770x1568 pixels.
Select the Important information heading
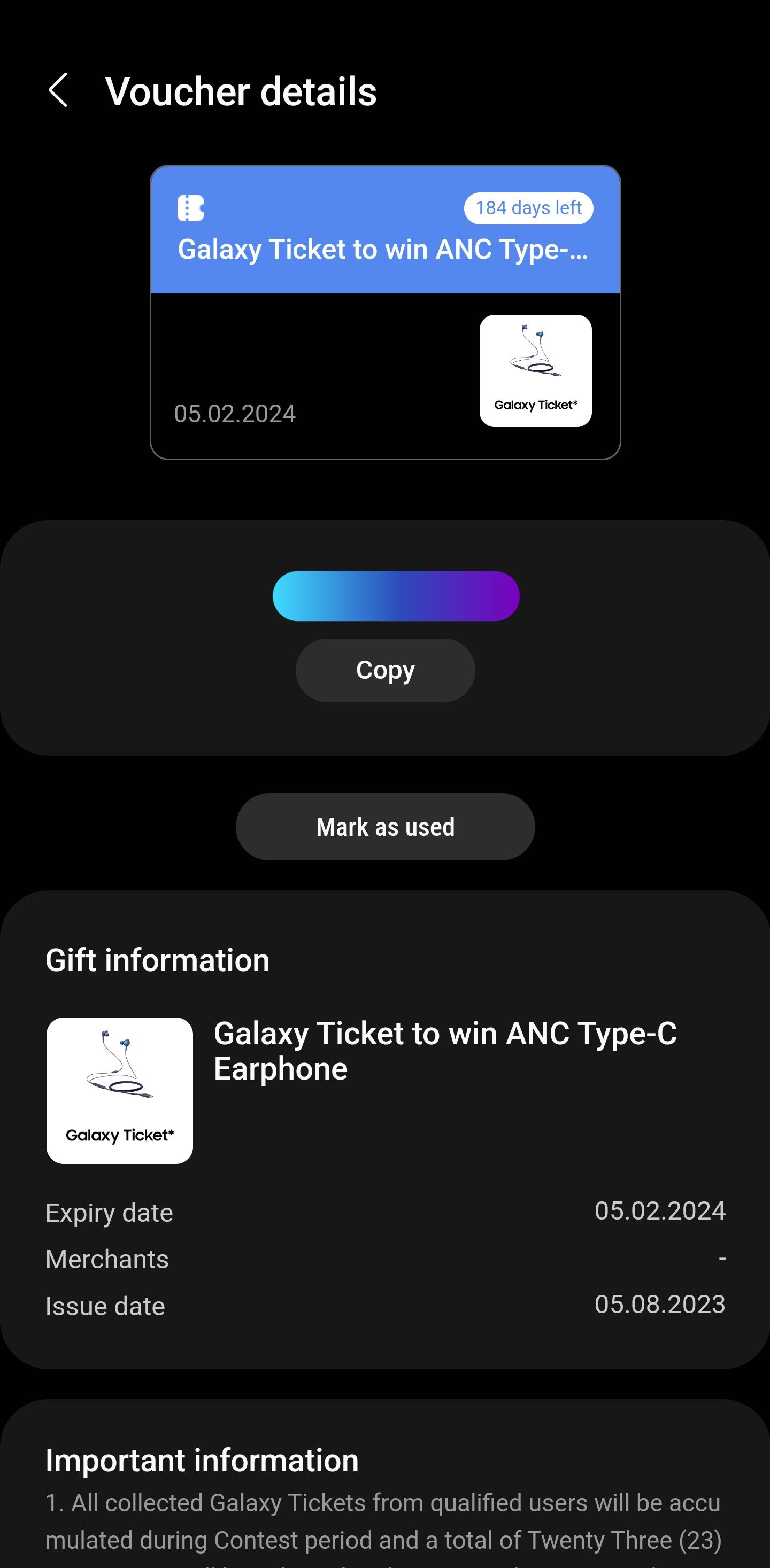(x=202, y=1459)
